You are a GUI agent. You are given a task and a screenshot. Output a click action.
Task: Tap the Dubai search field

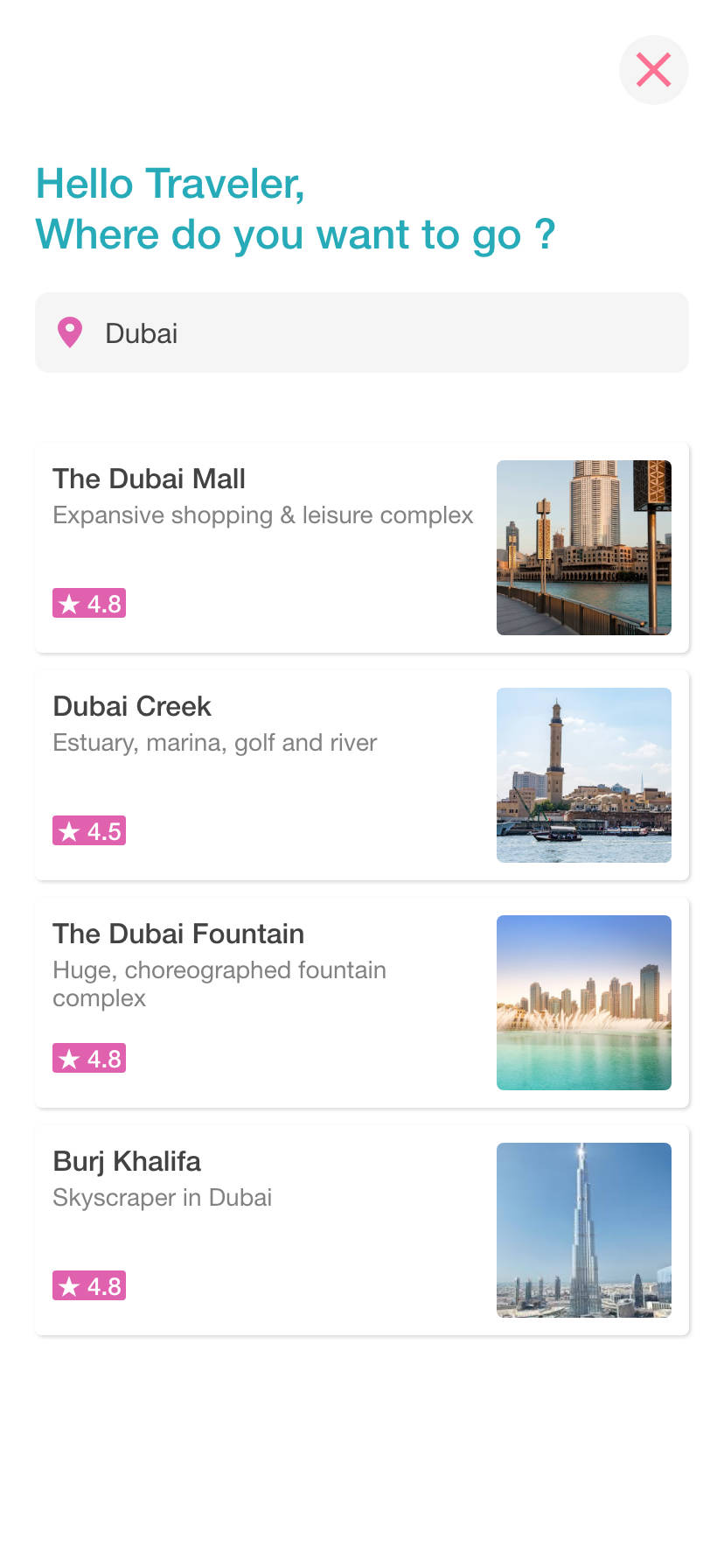click(x=362, y=333)
